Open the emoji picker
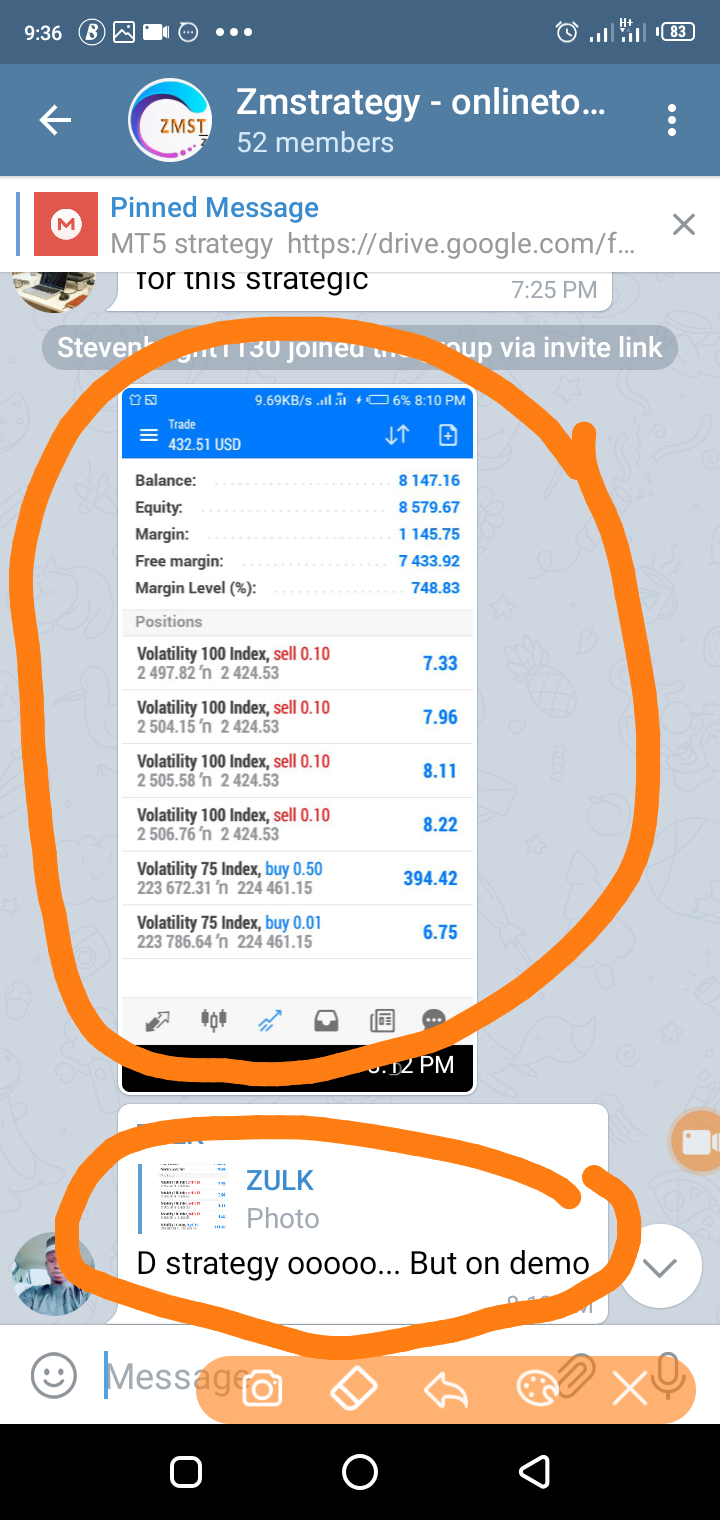720x1520 pixels. click(53, 1375)
